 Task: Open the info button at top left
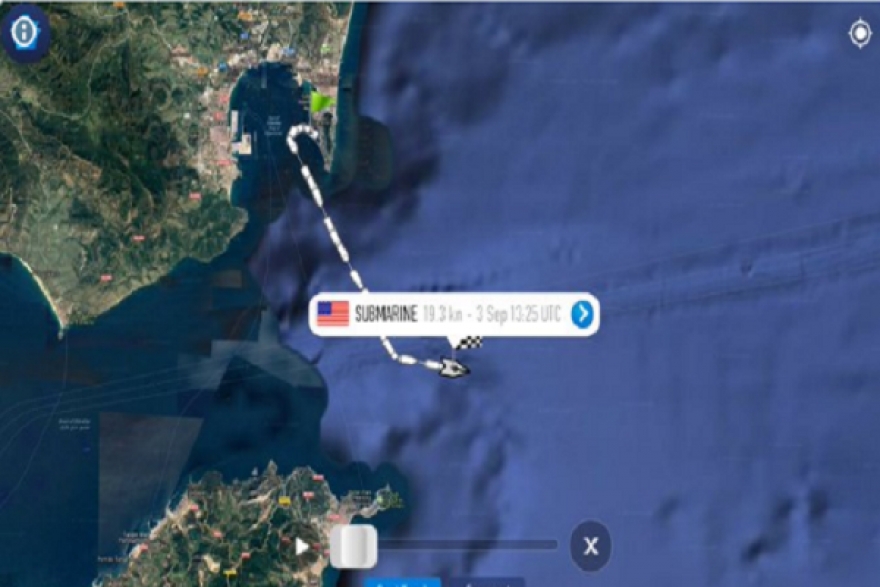coord(24,32)
